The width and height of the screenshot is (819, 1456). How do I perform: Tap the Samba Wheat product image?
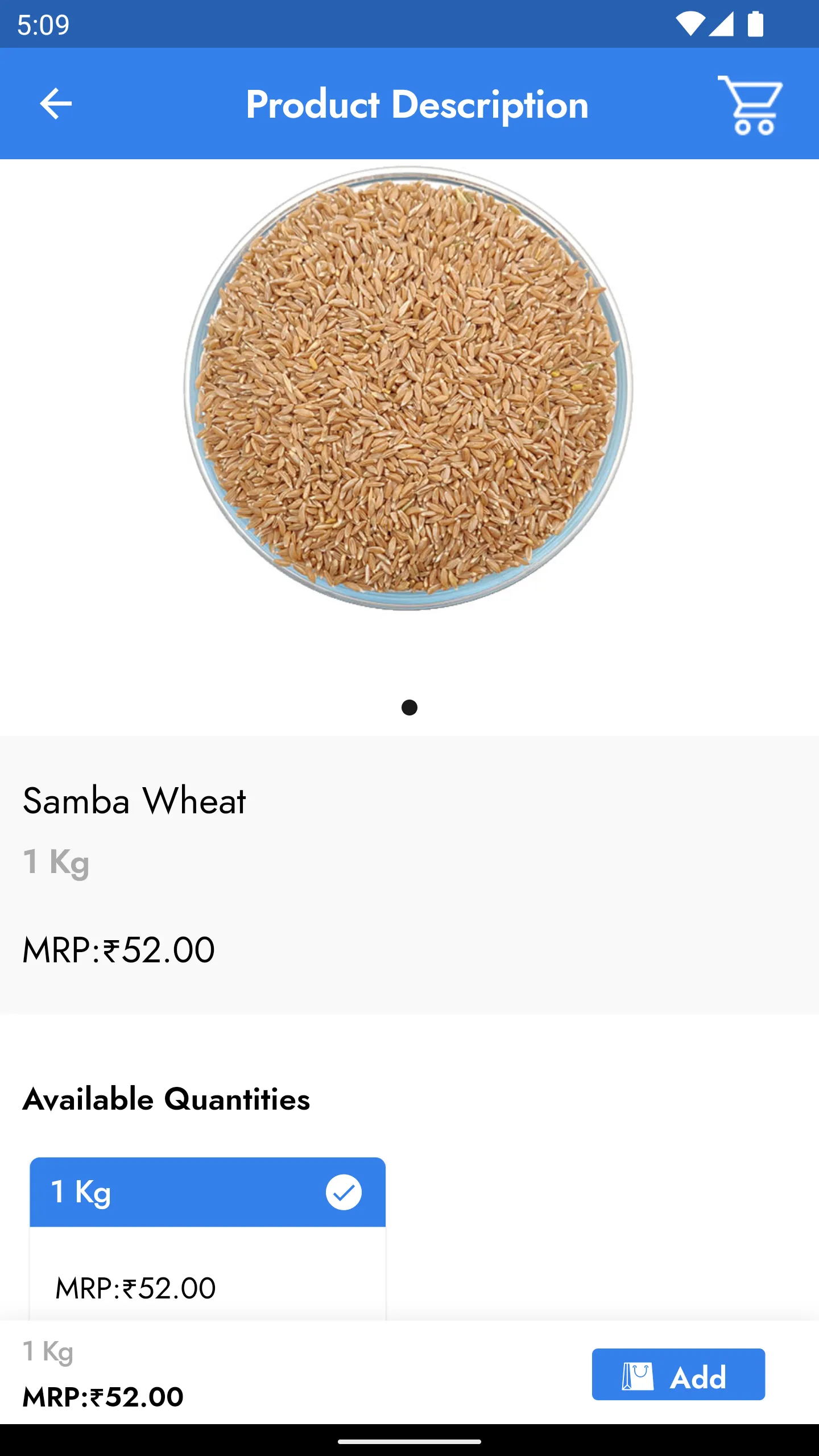(x=408, y=388)
